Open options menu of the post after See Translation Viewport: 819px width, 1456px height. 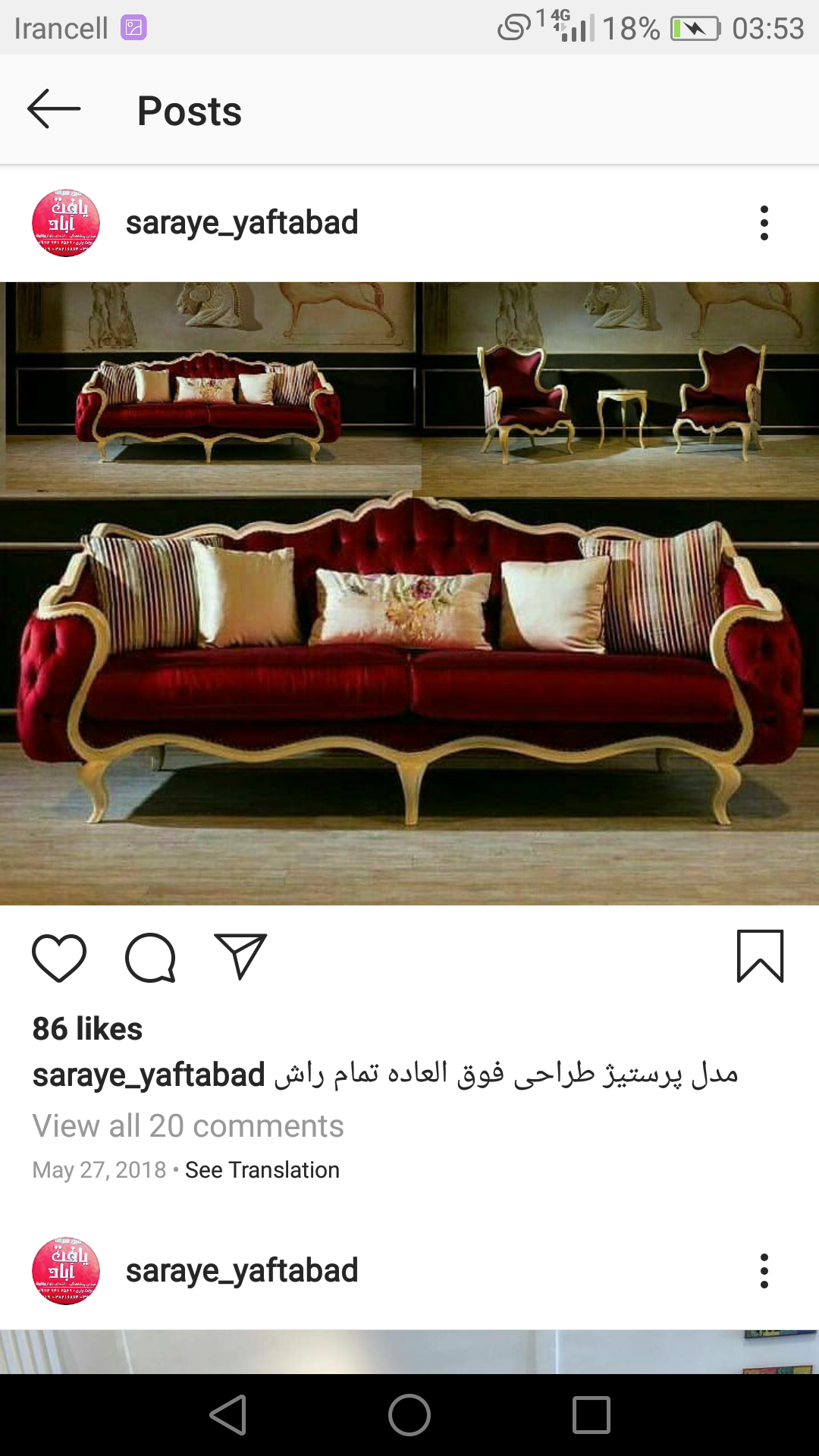(764, 1271)
